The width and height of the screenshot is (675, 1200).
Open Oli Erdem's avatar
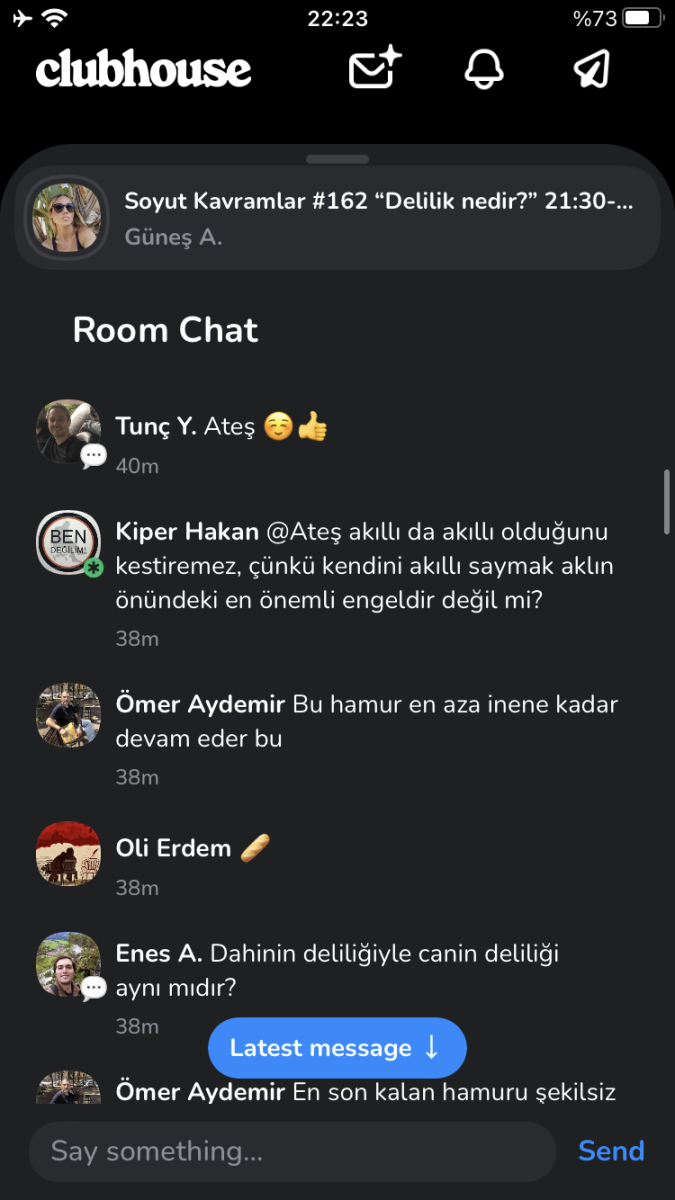[x=68, y=854]
